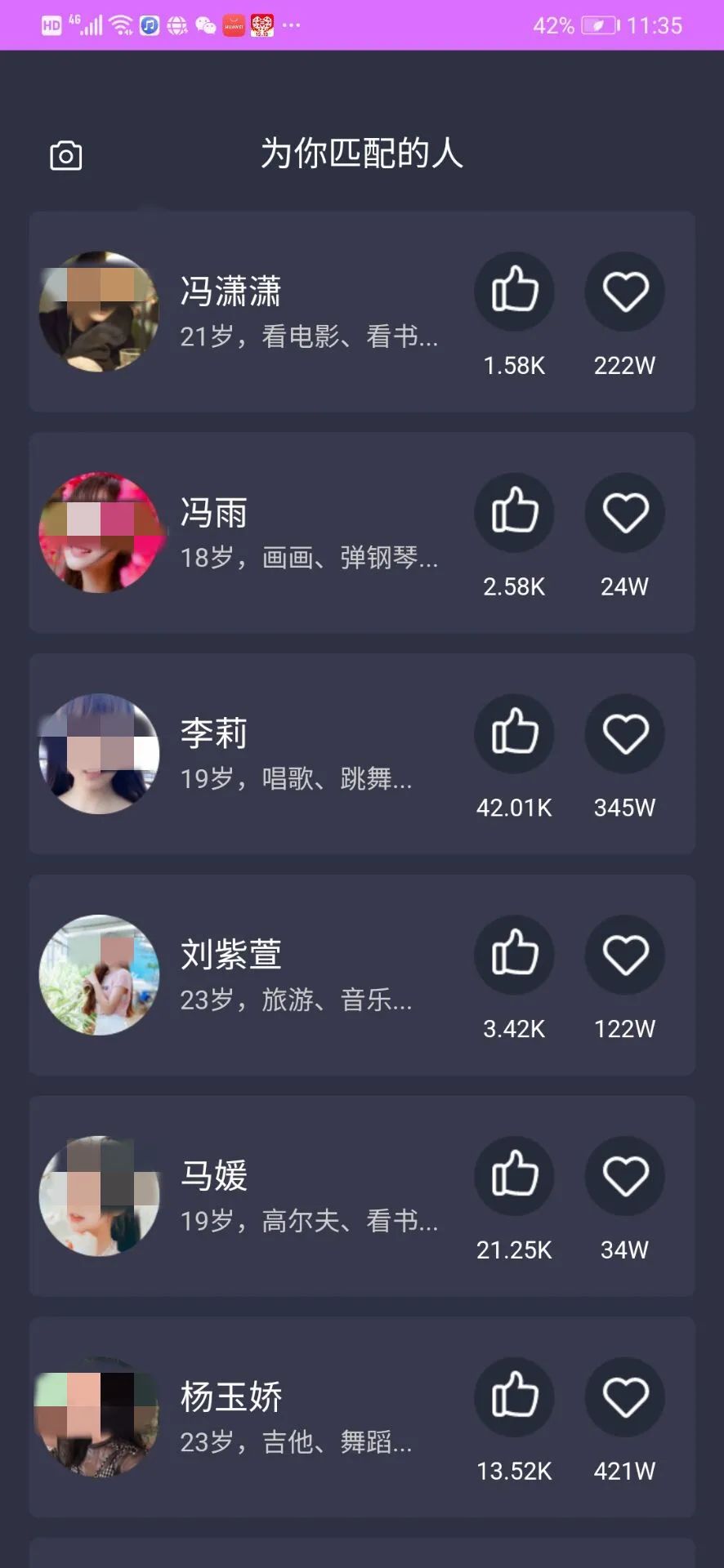
Task: Thumbs-up 李莉's profile card
Action: coord(514,733)
